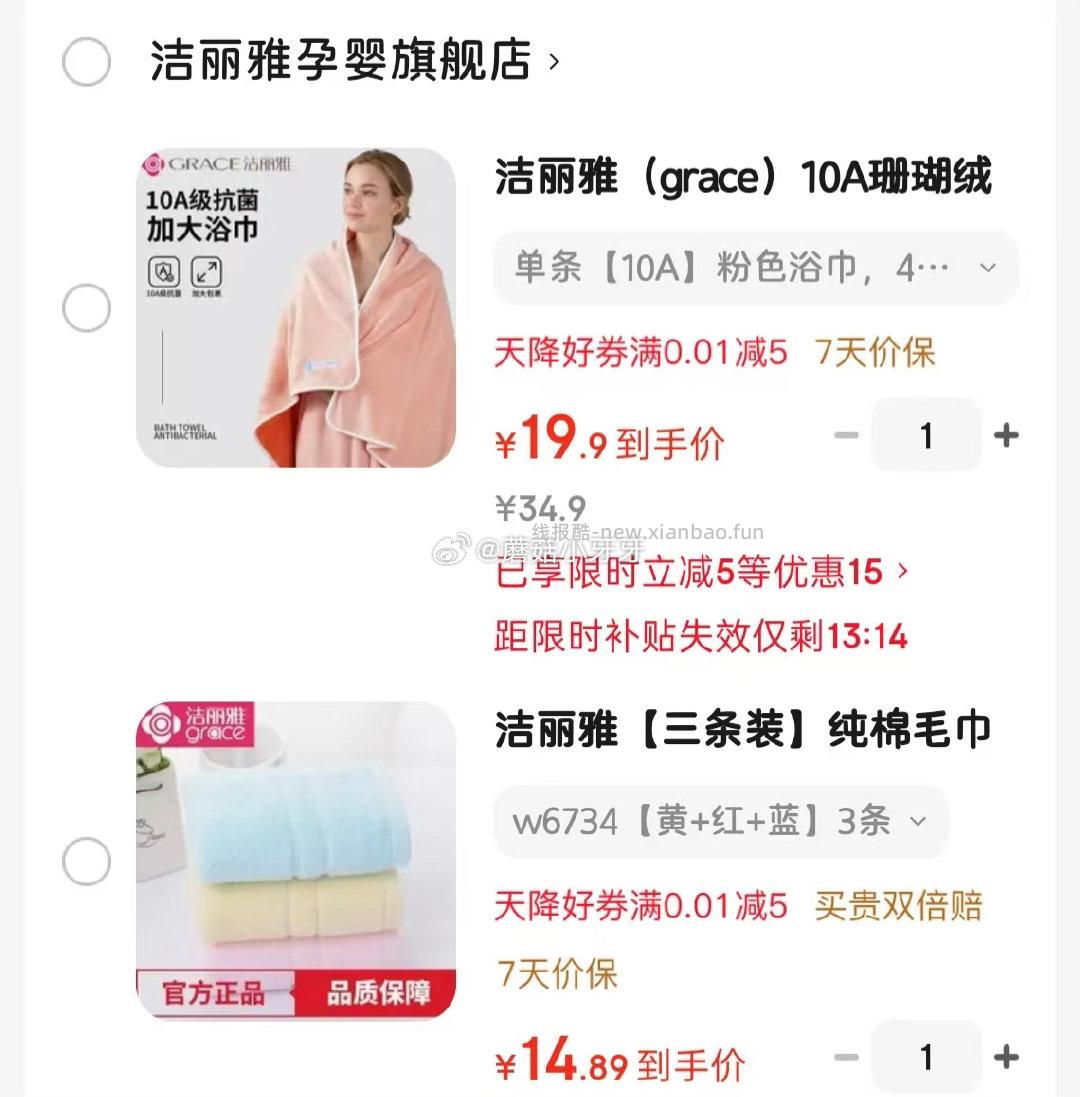Image resolution: width=1080 pixels, height=1097 pixels.
Task: Click the plus icon for the 三条装 towel set
Action: pyautogui.click(x=1005, y=1056)
